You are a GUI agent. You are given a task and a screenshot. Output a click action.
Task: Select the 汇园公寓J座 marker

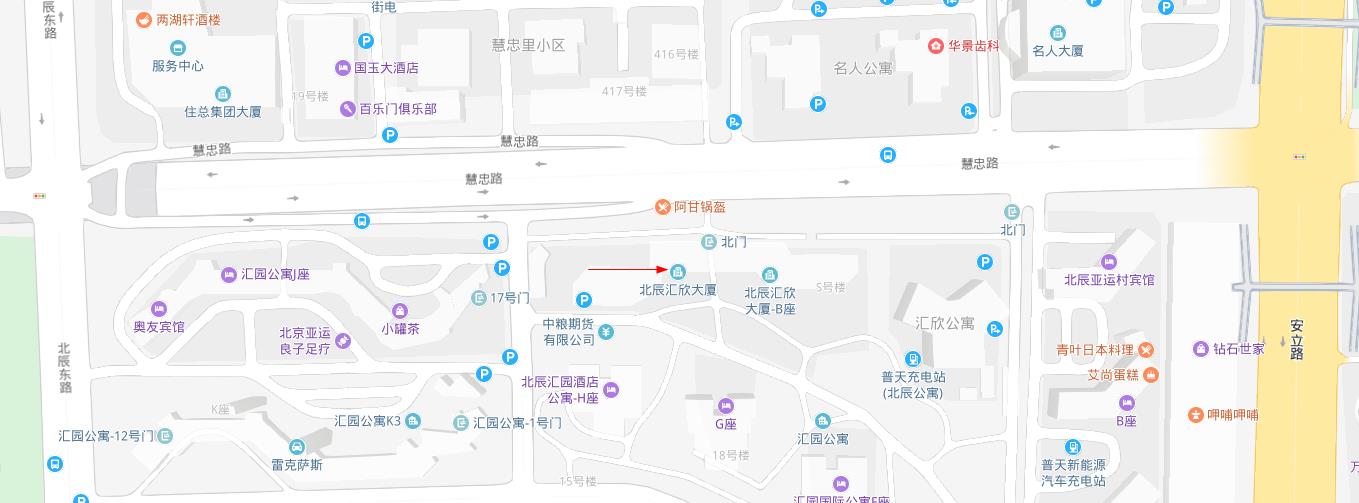[229, 274]
